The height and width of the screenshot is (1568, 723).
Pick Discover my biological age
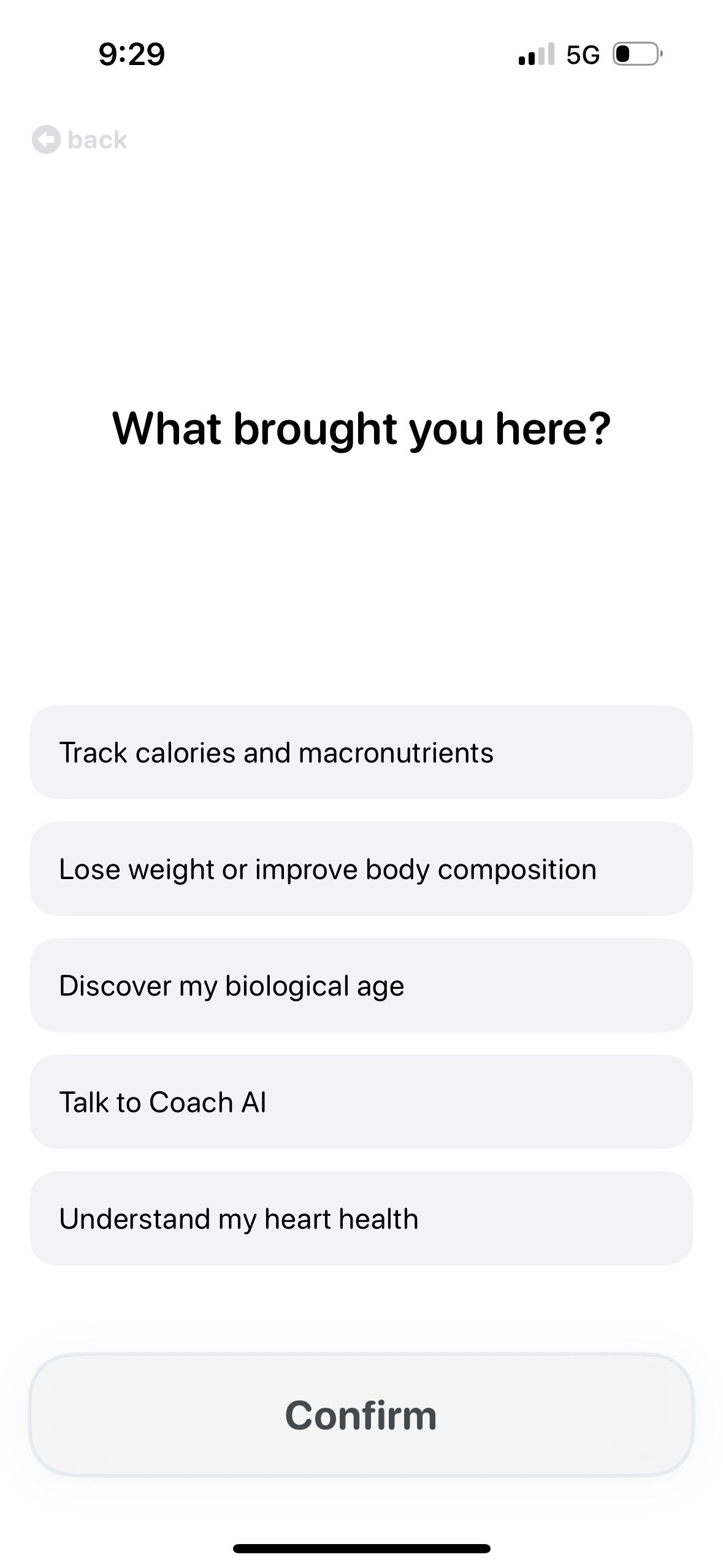point(361,985)
